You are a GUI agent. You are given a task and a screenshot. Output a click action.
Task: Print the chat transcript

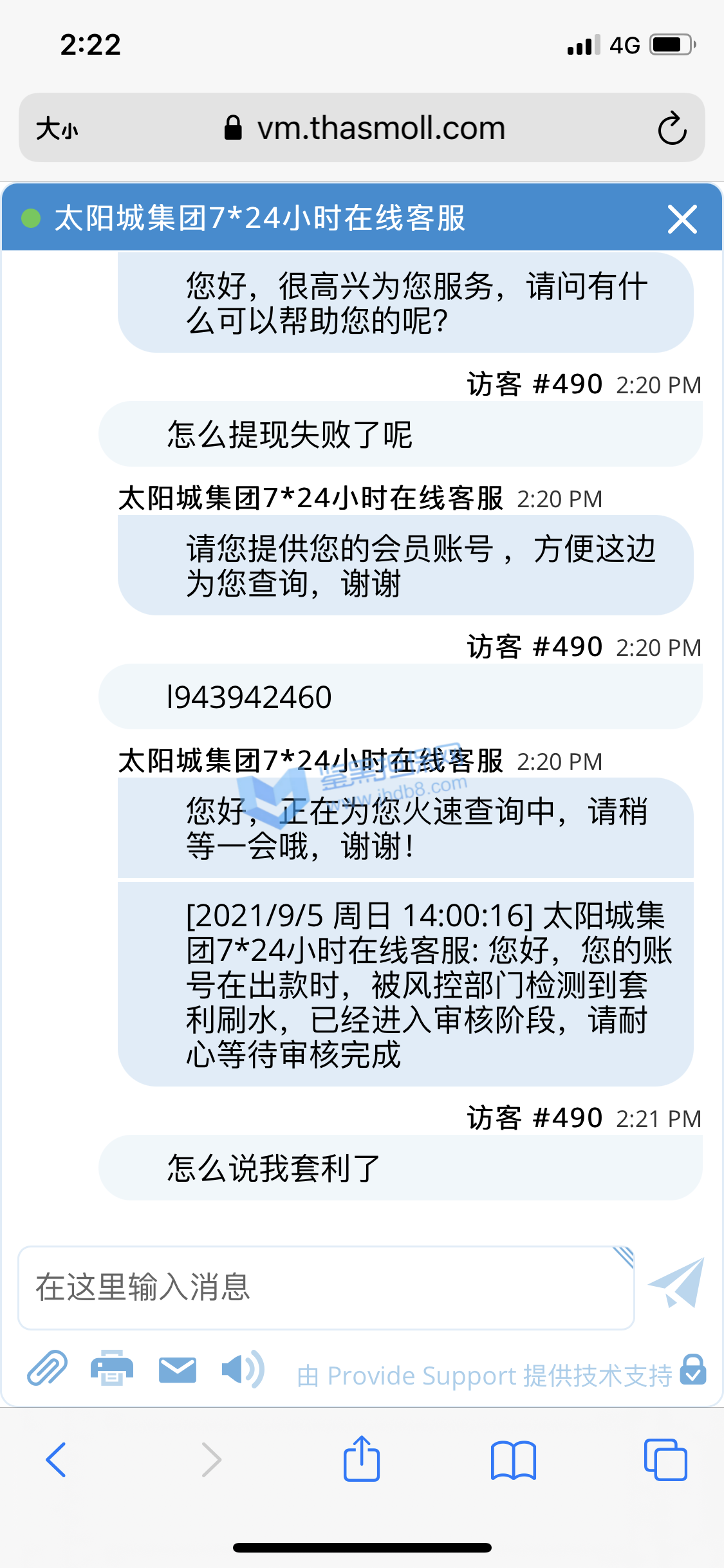click(112, 1368)
